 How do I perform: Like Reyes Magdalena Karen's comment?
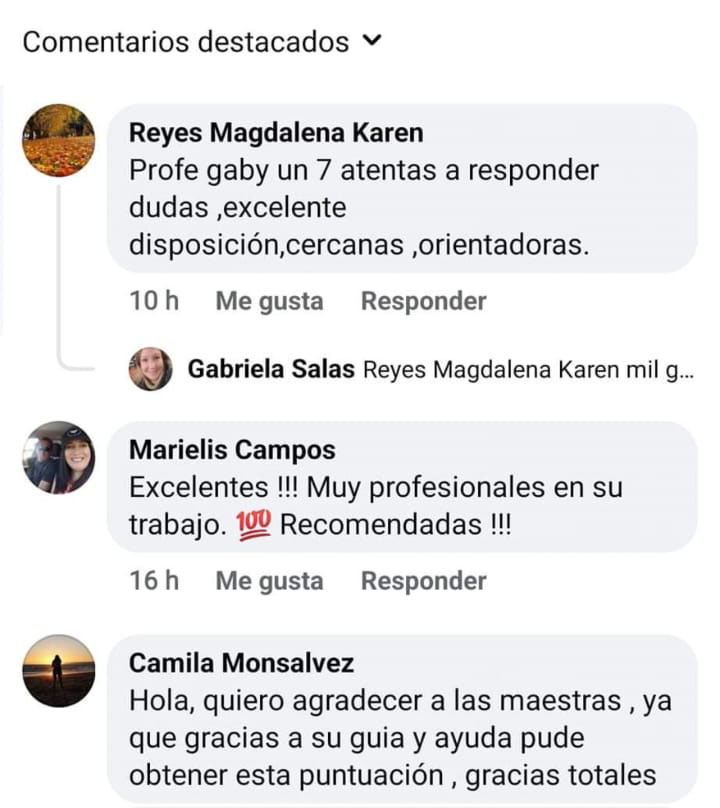[x=269, y=301]
